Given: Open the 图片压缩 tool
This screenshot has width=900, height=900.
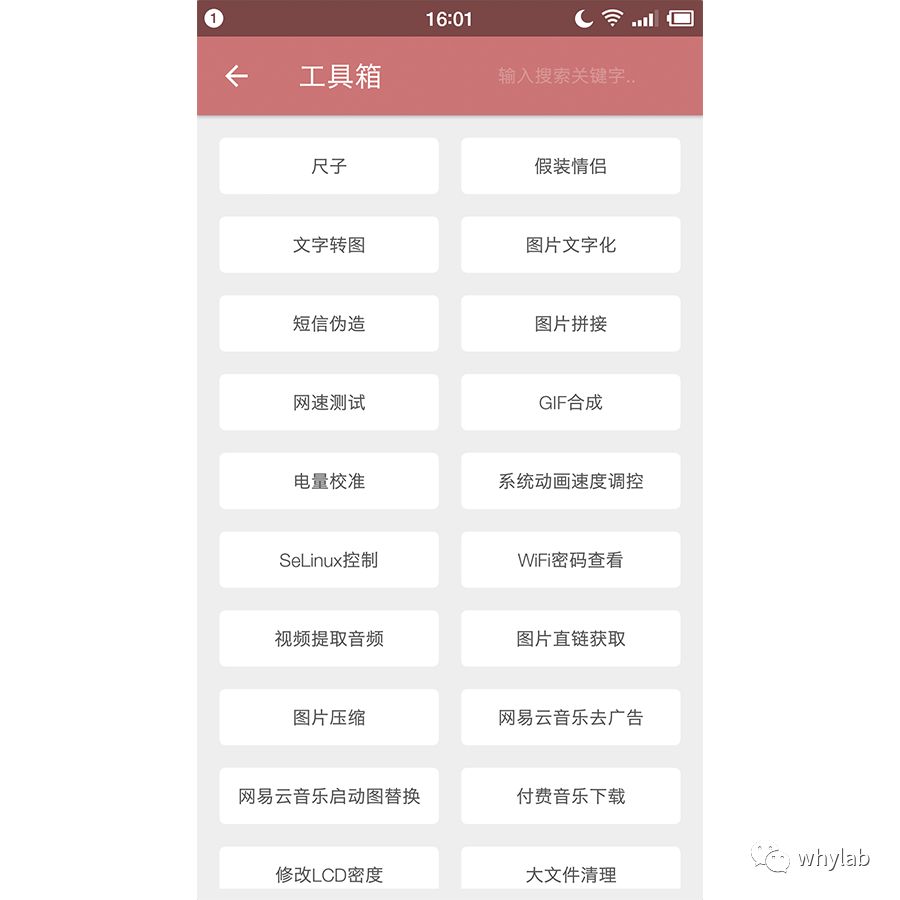Looking at the screenshot, I should [x=329, y=718].
